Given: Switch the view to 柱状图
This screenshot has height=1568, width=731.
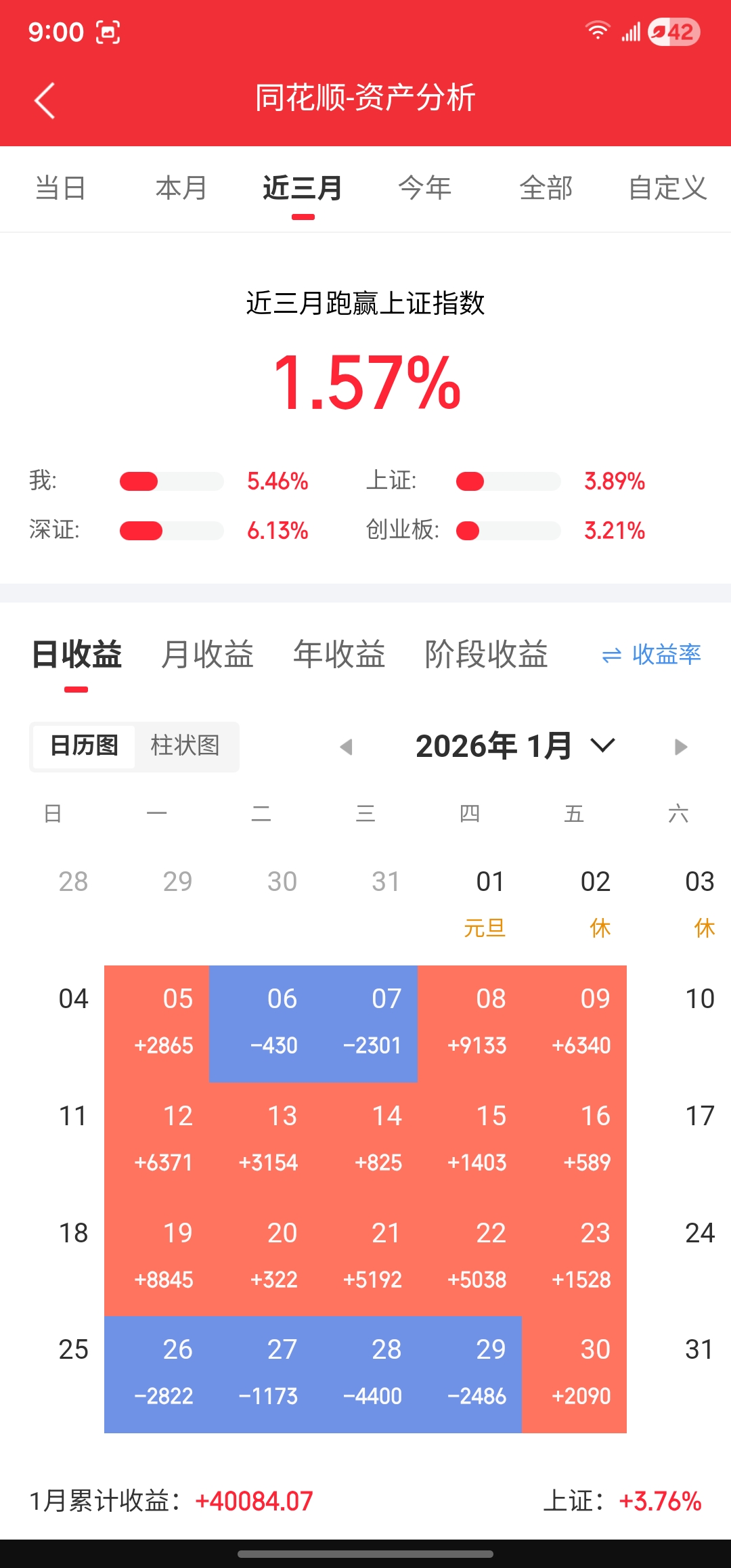Looking at the screenshot, I should pos(185,746).
